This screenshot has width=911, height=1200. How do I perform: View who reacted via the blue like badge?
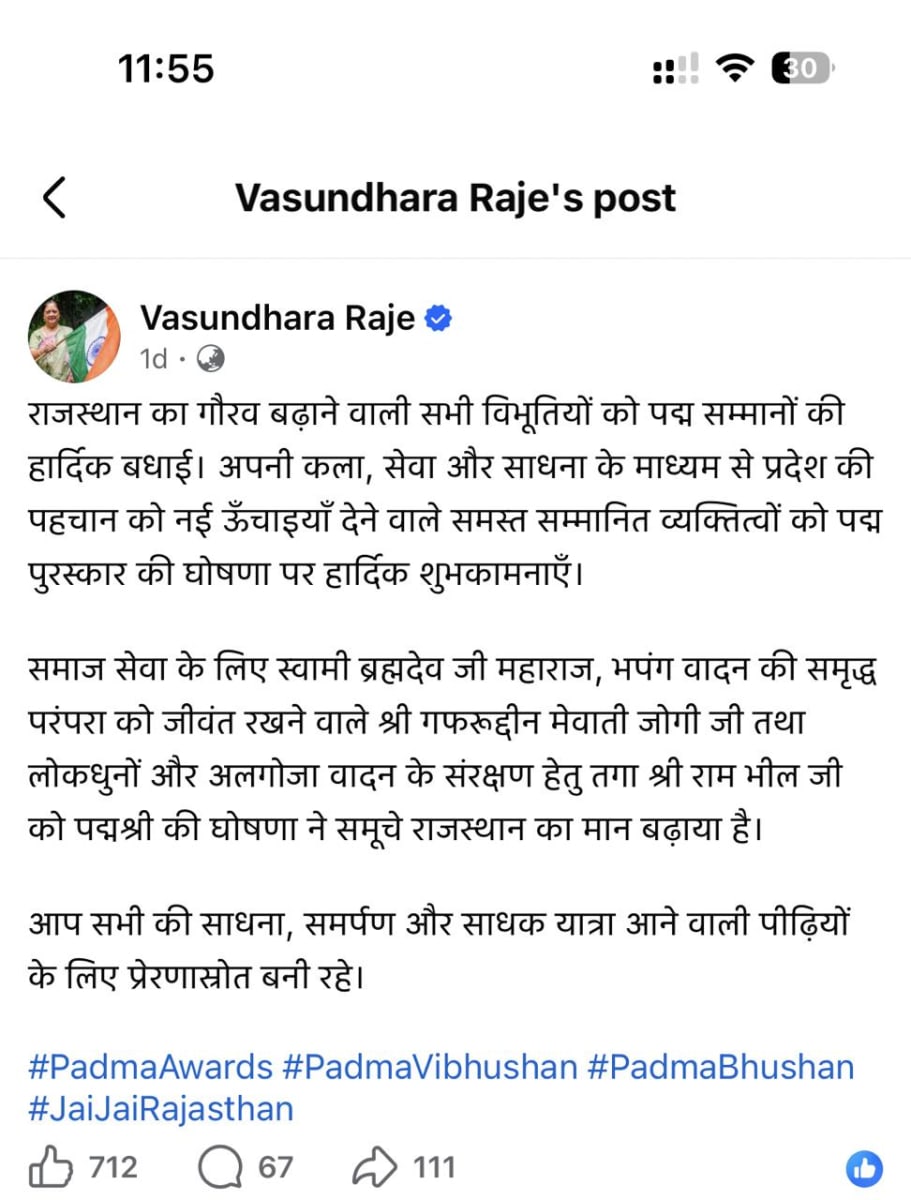coord(864,1166)
